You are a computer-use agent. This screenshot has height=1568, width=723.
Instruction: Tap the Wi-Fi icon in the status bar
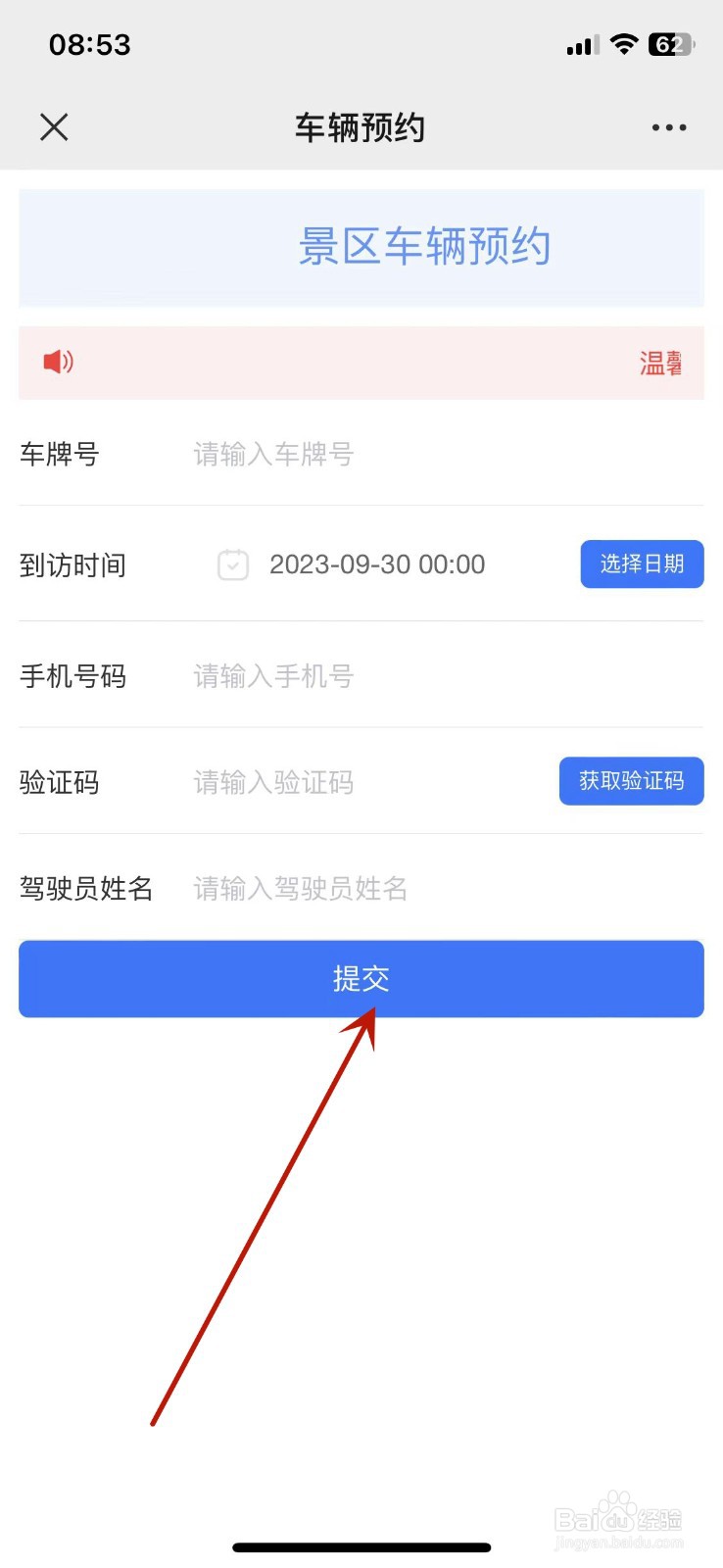[x=624, y=43]
